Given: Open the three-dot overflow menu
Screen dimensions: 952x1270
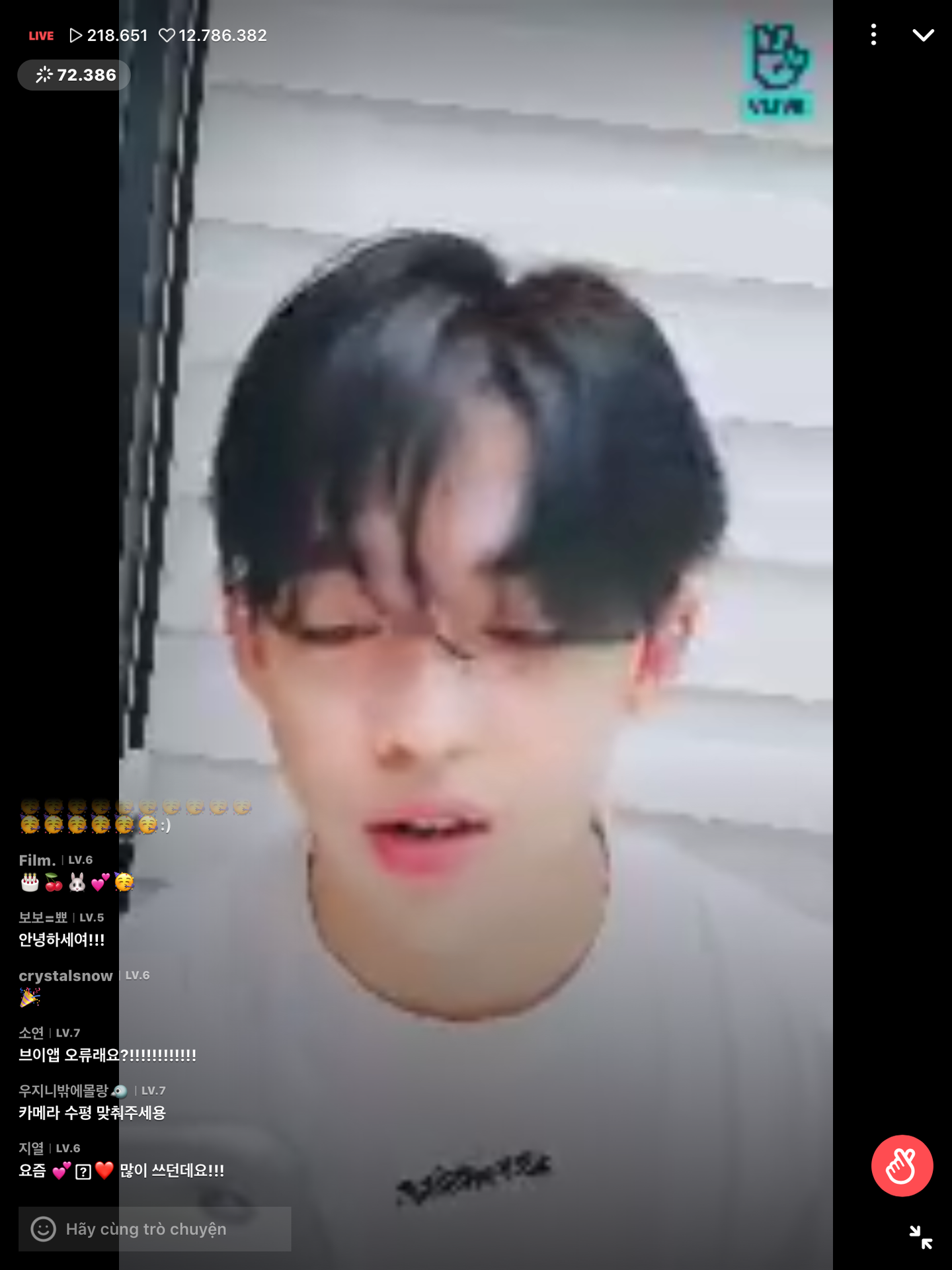Looking at the screenshot, I should (873, 34).
